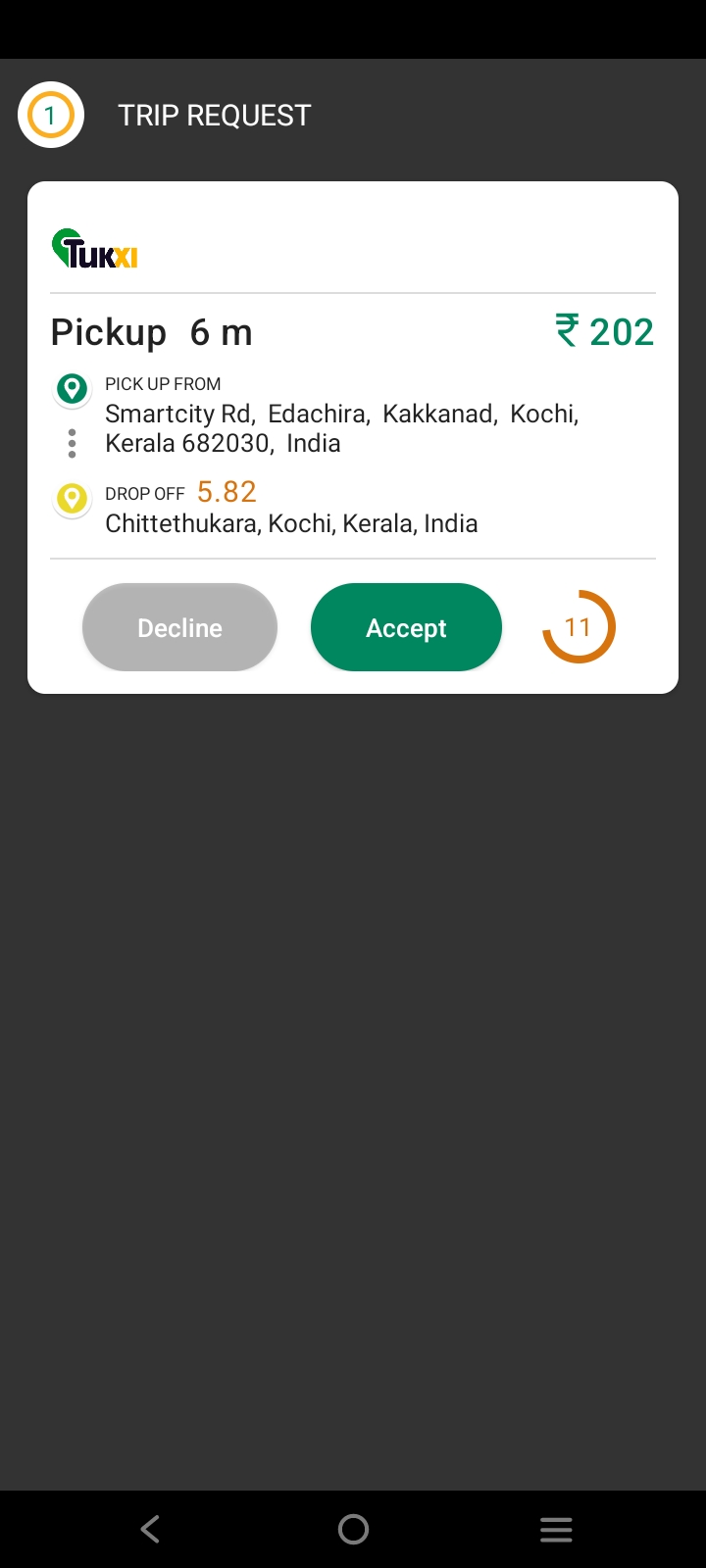
Task: Go to the home screen
Action: (353, 1529)
